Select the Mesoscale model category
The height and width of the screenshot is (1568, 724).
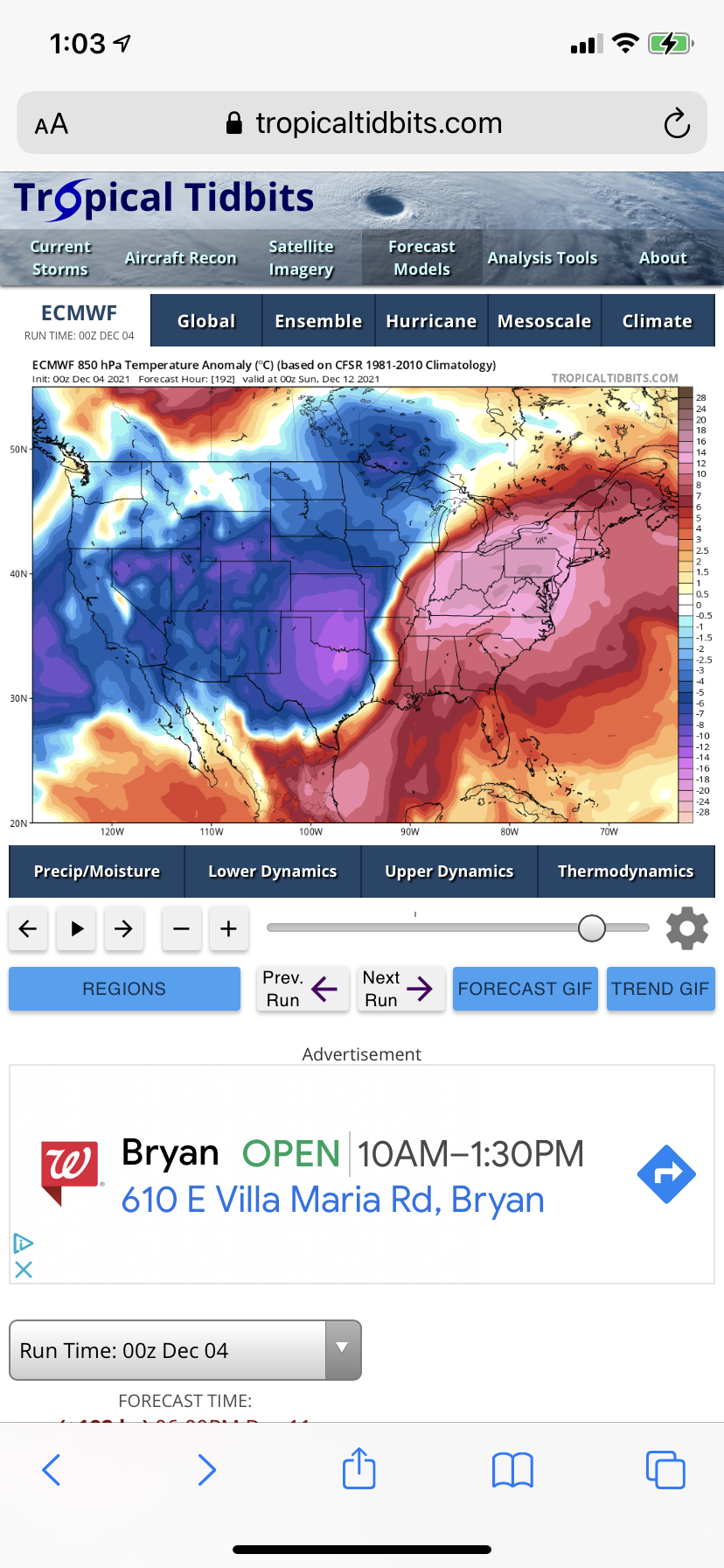click(544, 321)
